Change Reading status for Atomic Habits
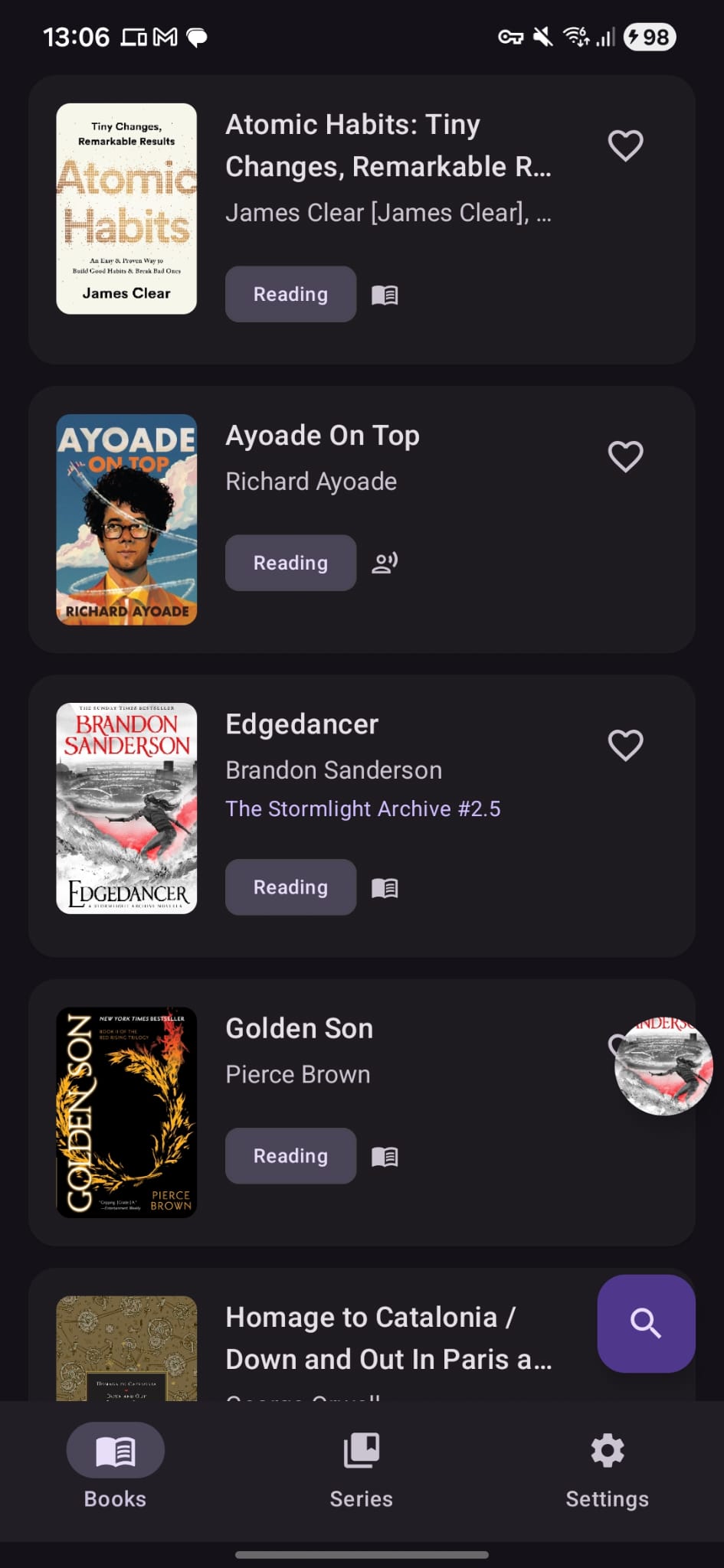 point(290,294)
